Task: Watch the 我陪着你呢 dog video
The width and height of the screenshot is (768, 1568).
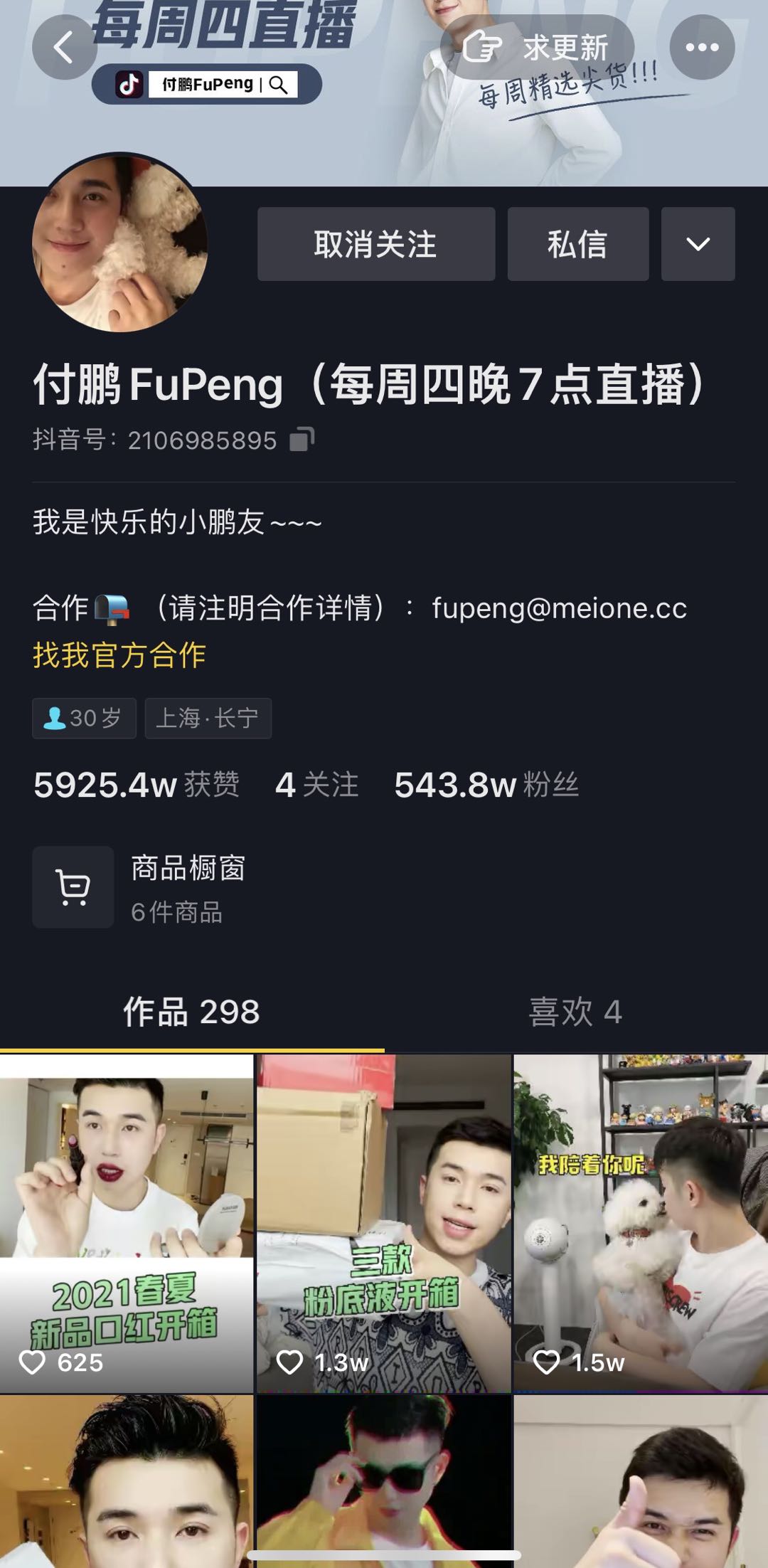Action: tap(641, 1222)
